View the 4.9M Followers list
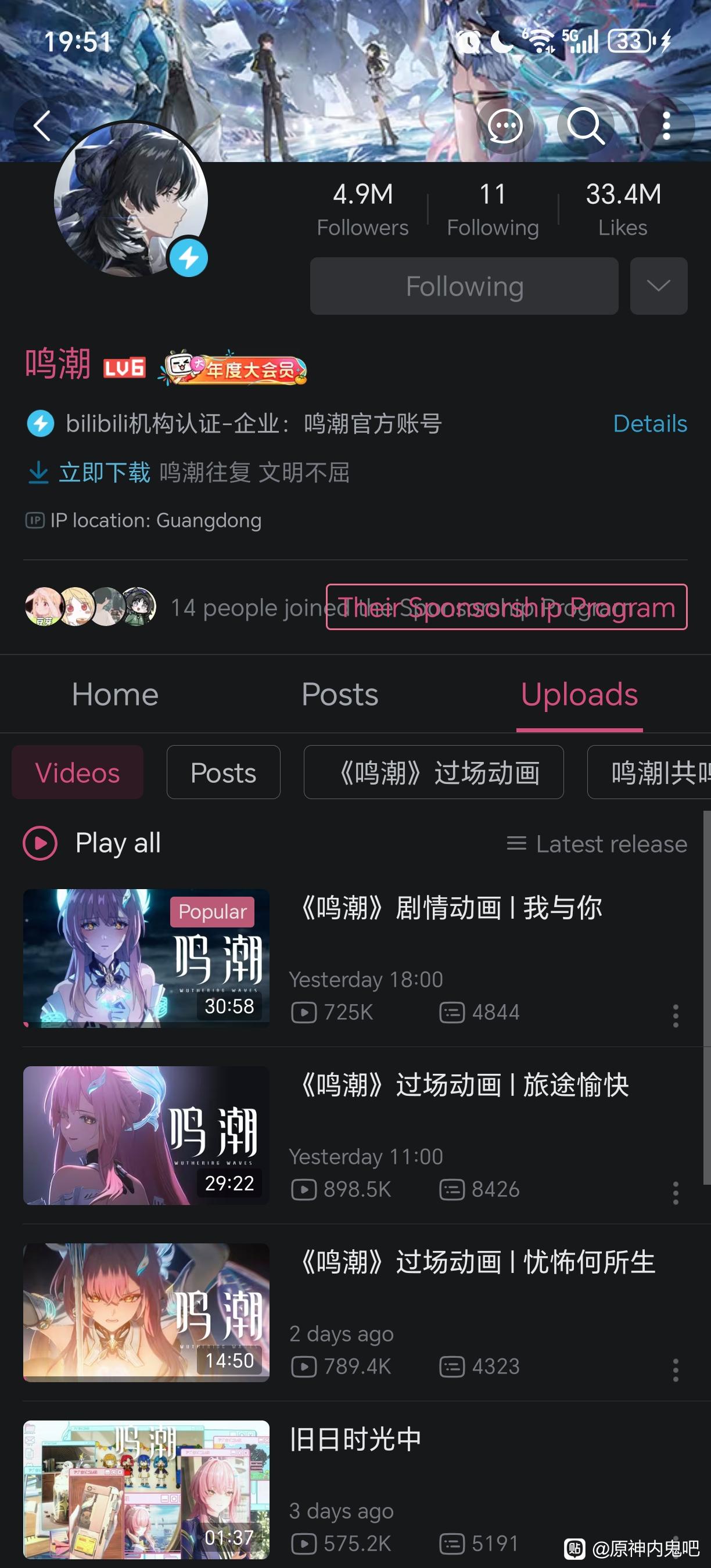This screenshot has height=1568, width=711. pyautogui.click(x=362, y=209)
